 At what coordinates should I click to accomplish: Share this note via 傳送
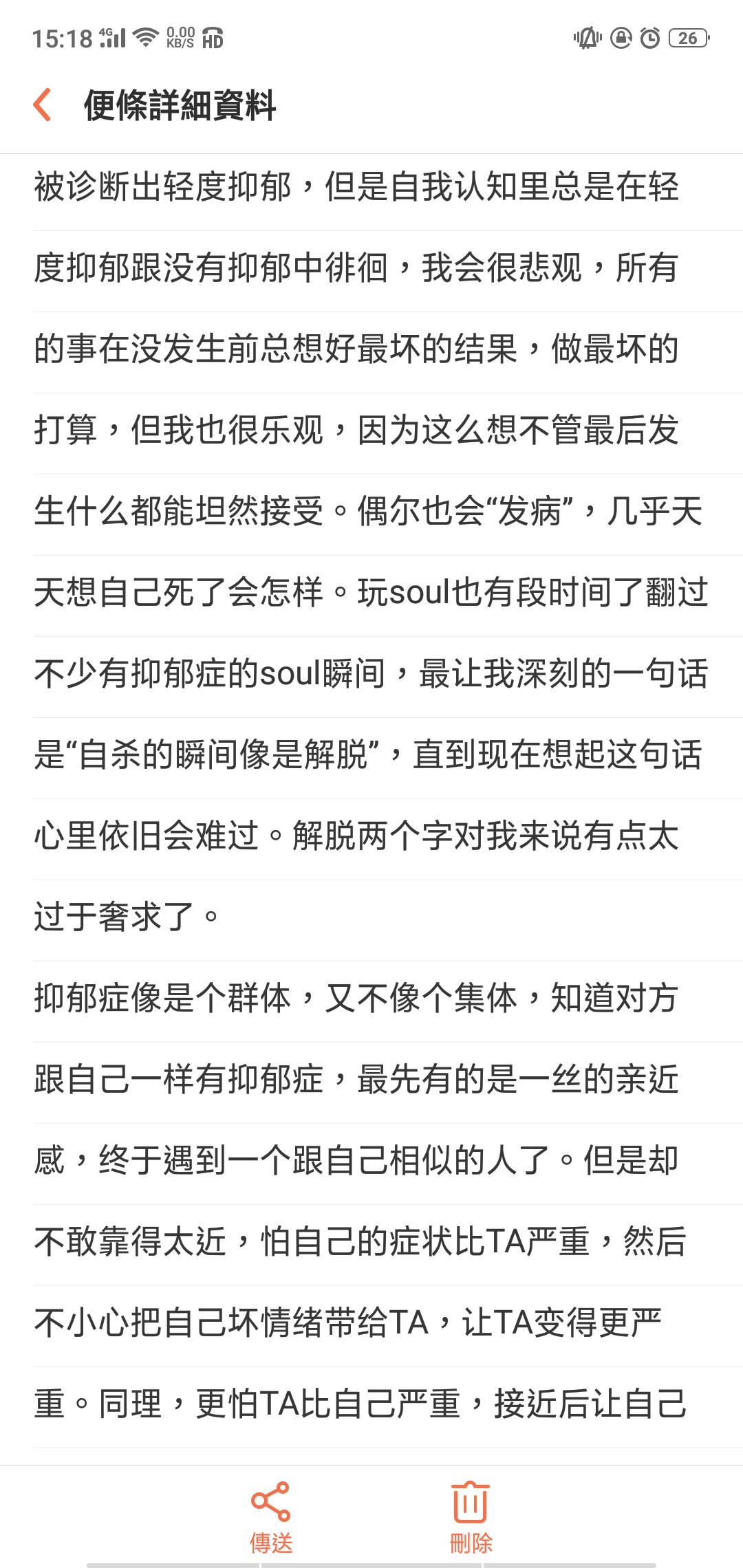click(271, 1516)
